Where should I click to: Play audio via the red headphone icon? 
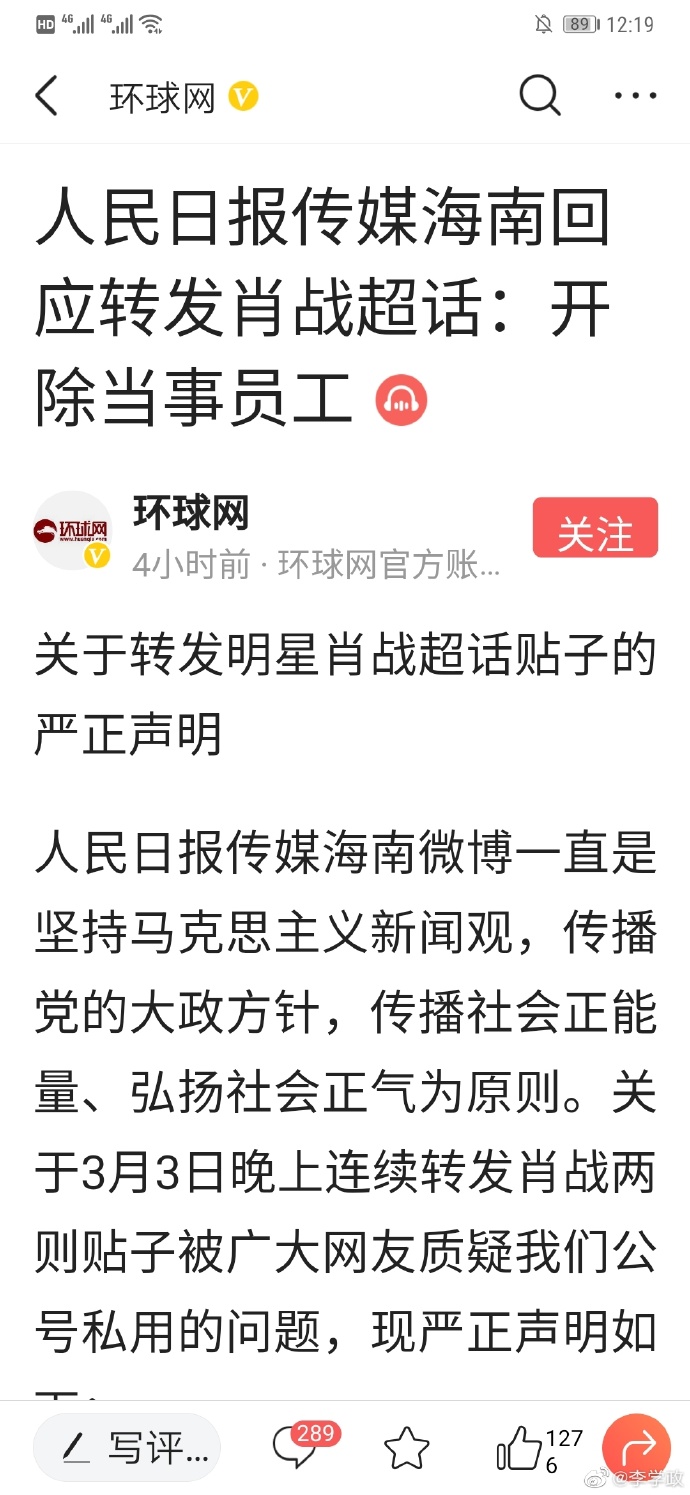[401, 401]
